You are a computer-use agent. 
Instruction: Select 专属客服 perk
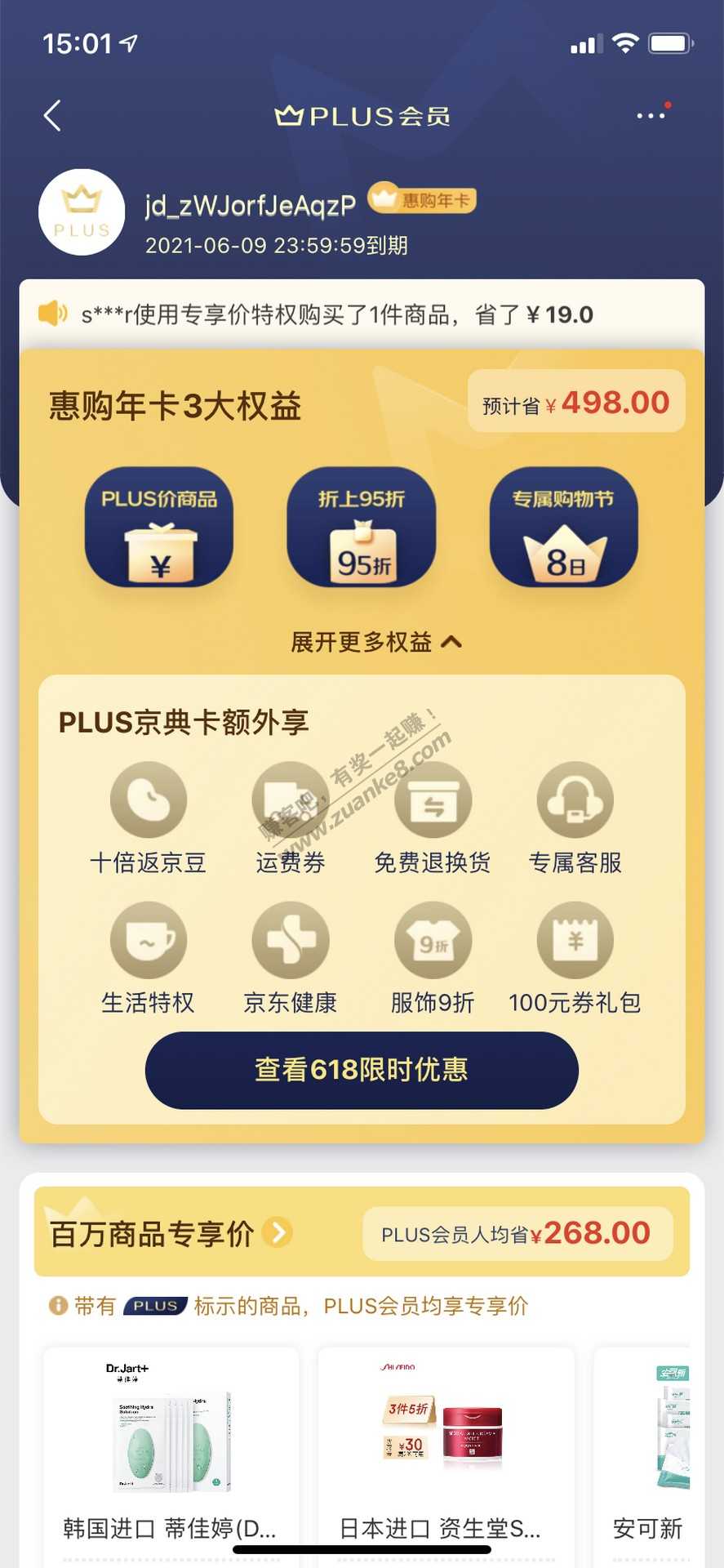point(575,817)
